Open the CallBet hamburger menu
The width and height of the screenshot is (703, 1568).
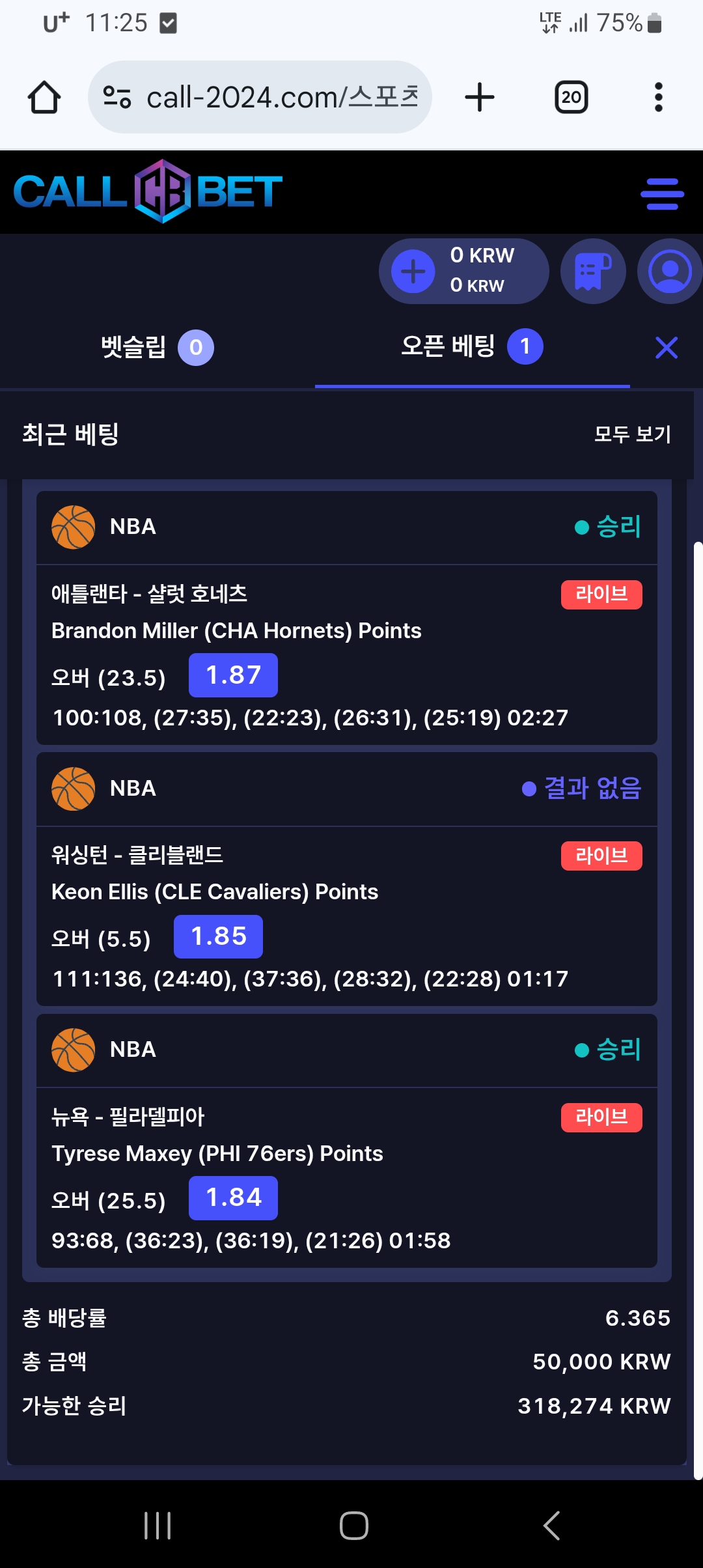pos(662,194)
